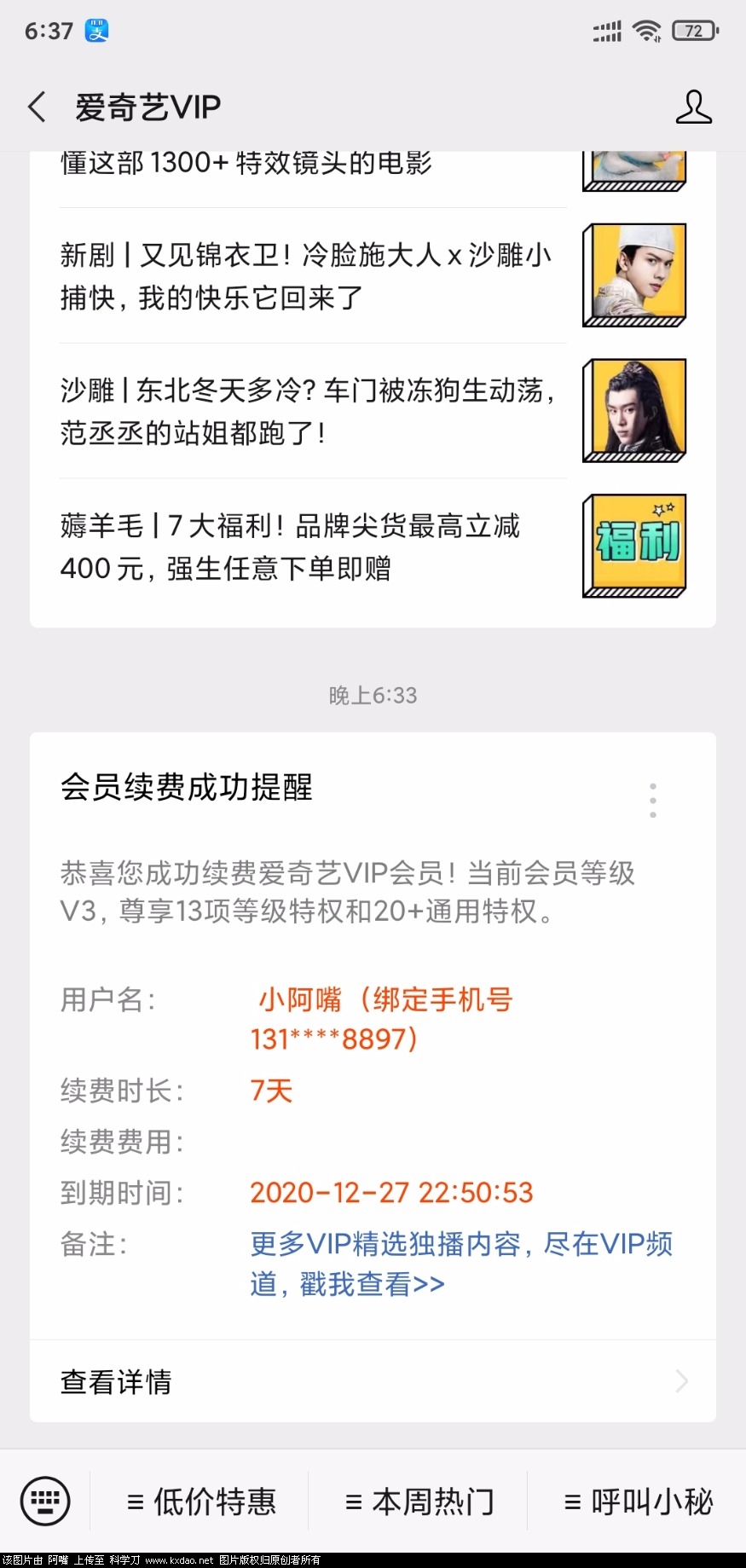Screen dimensions: 746x1568
Task: Switch to the keyboard input mode
Action: (45, 1501)
